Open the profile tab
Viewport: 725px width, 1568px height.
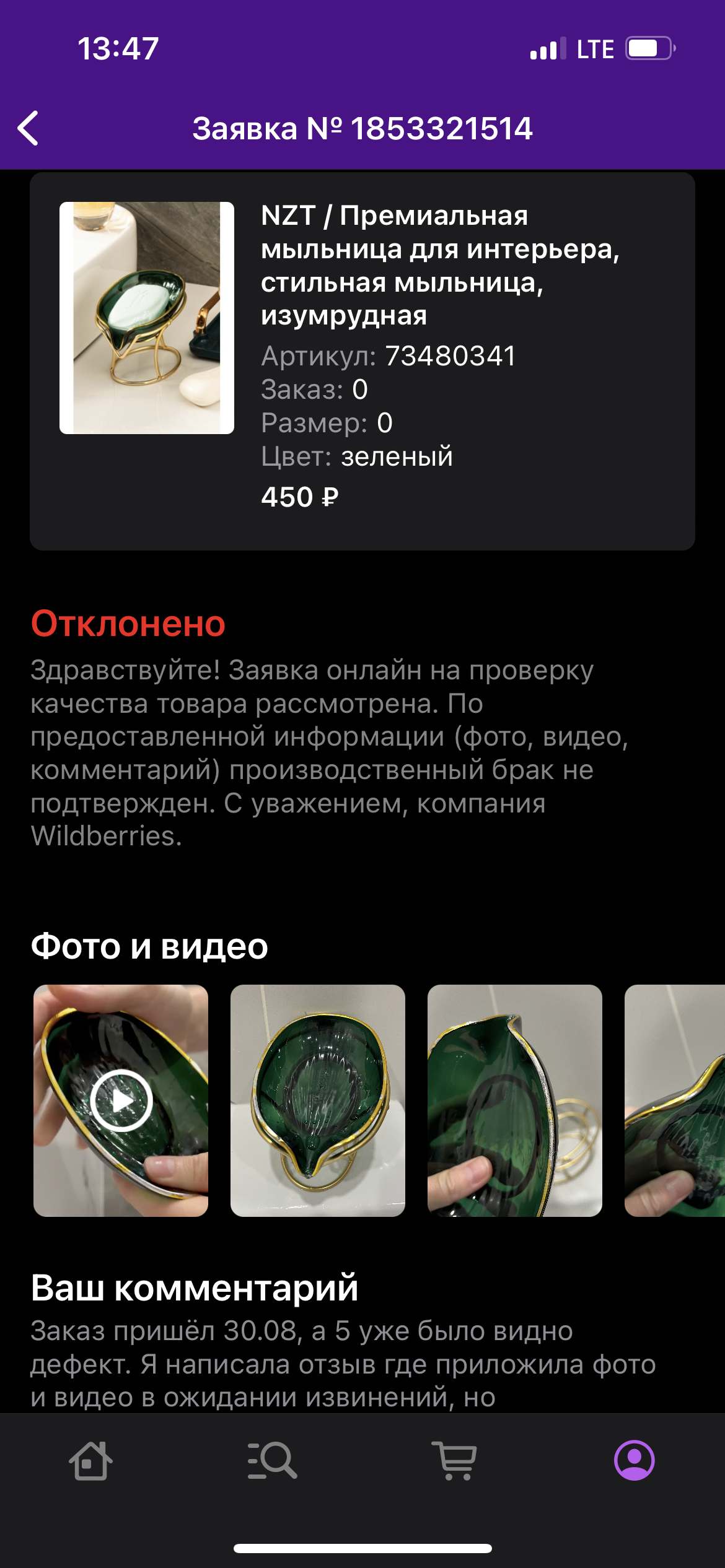point(634,1460)
